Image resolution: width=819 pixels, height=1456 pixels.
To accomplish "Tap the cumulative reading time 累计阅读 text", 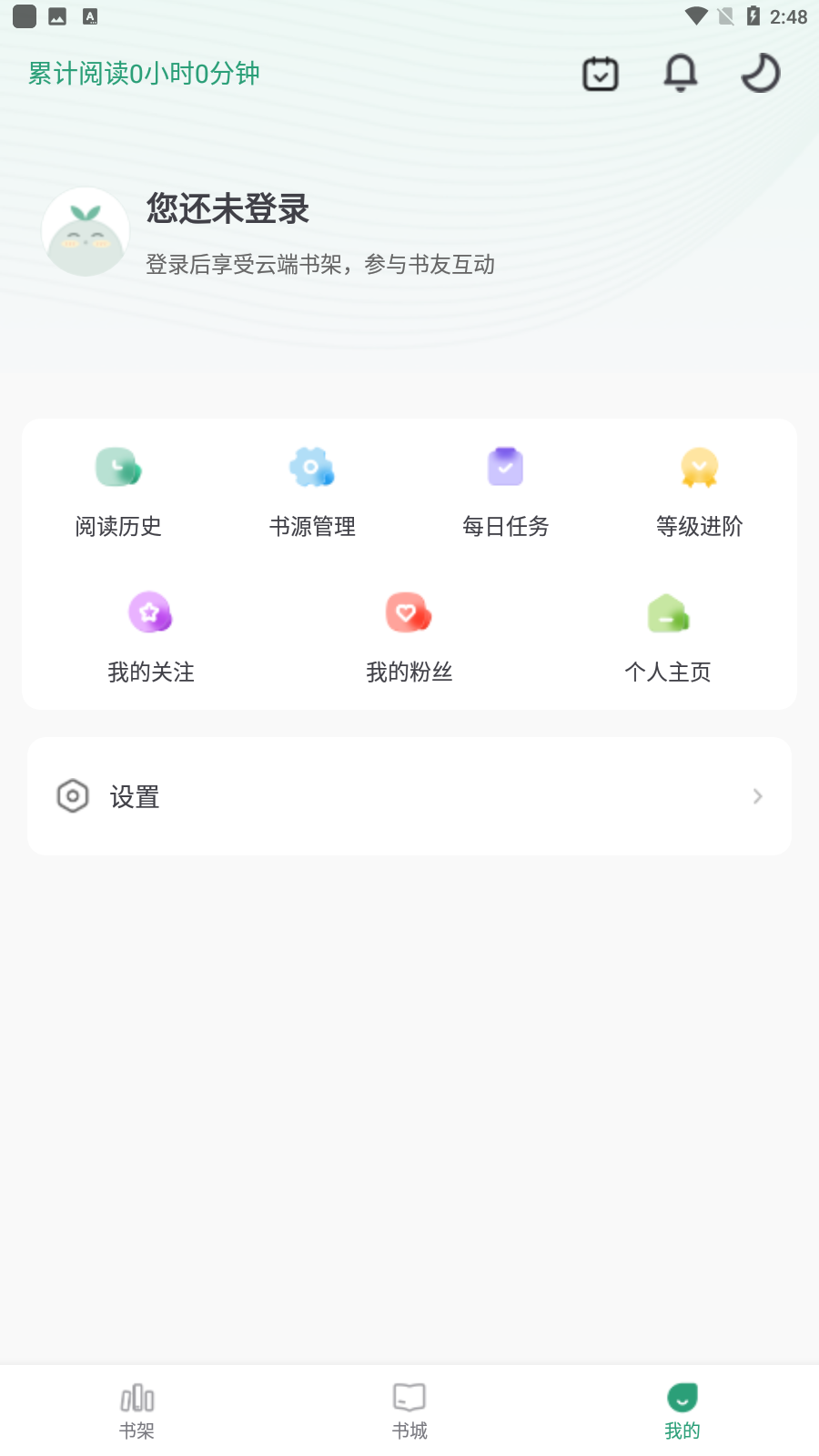I will (143, 73).
